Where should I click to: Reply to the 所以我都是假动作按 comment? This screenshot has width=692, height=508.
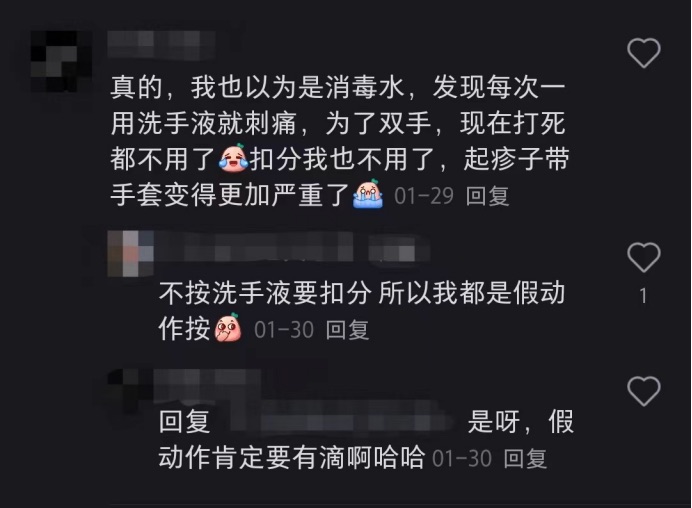click(x=348, y=329)
